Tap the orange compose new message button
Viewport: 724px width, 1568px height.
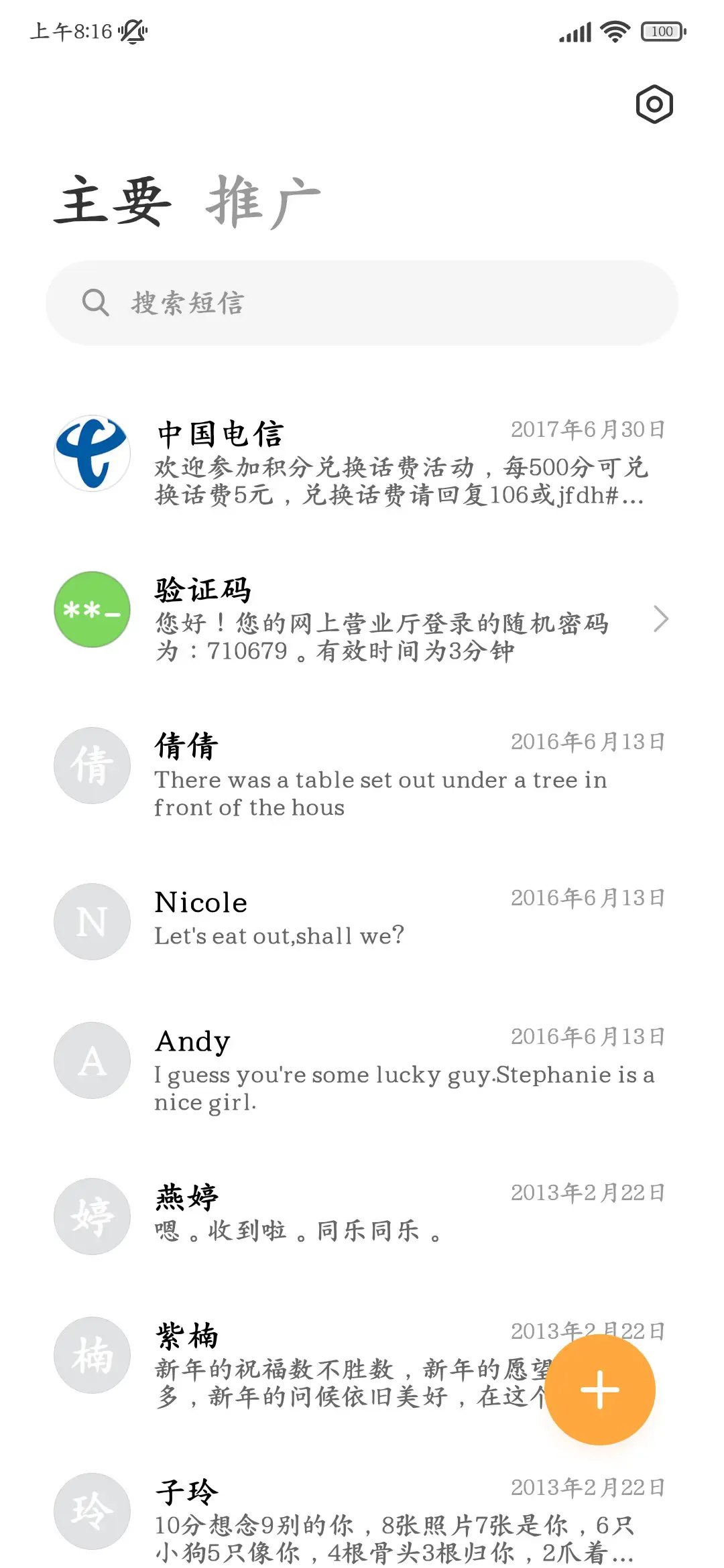(x=600, y=1390)
